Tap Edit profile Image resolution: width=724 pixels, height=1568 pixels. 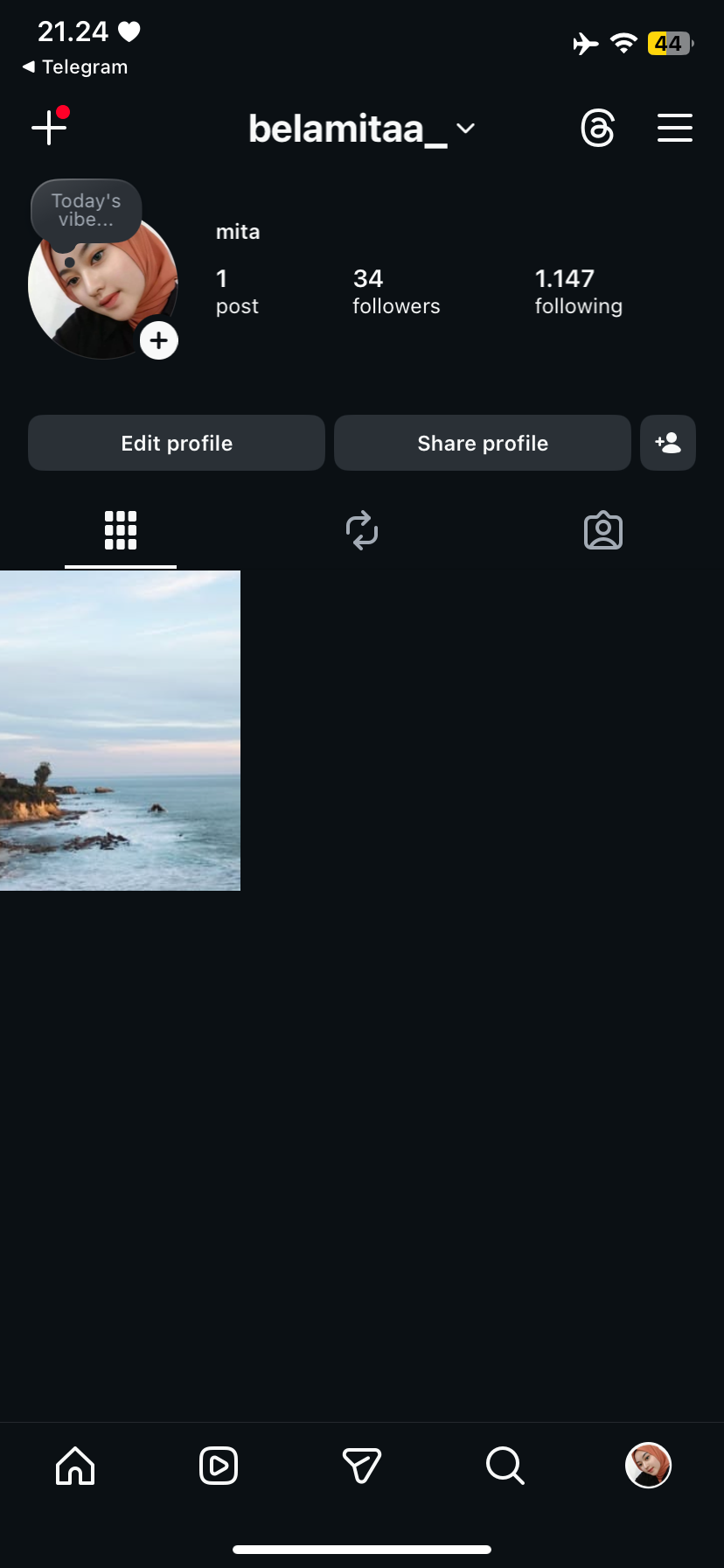[x=177, y=443]
